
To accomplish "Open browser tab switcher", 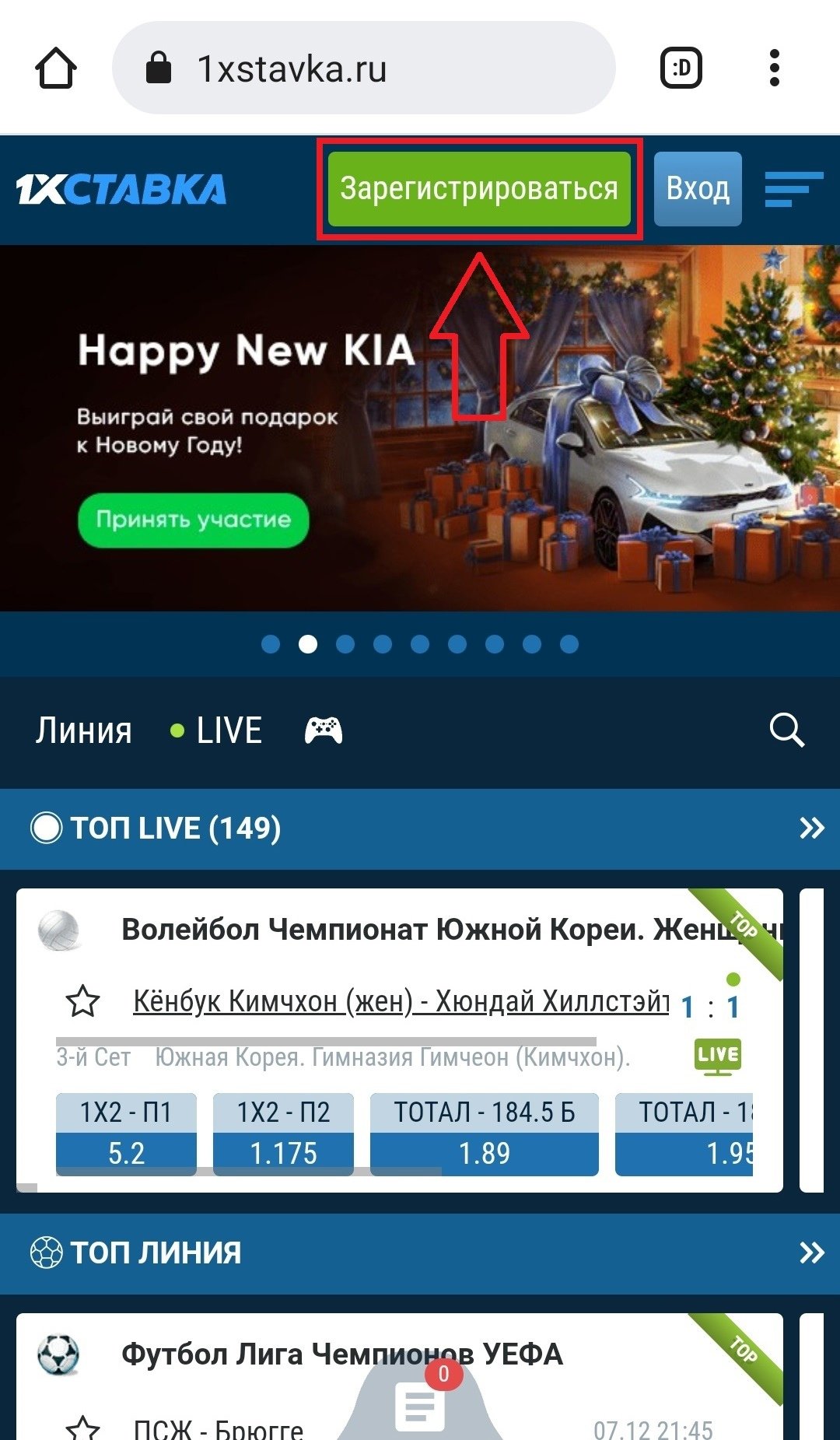I will [681, 68].
